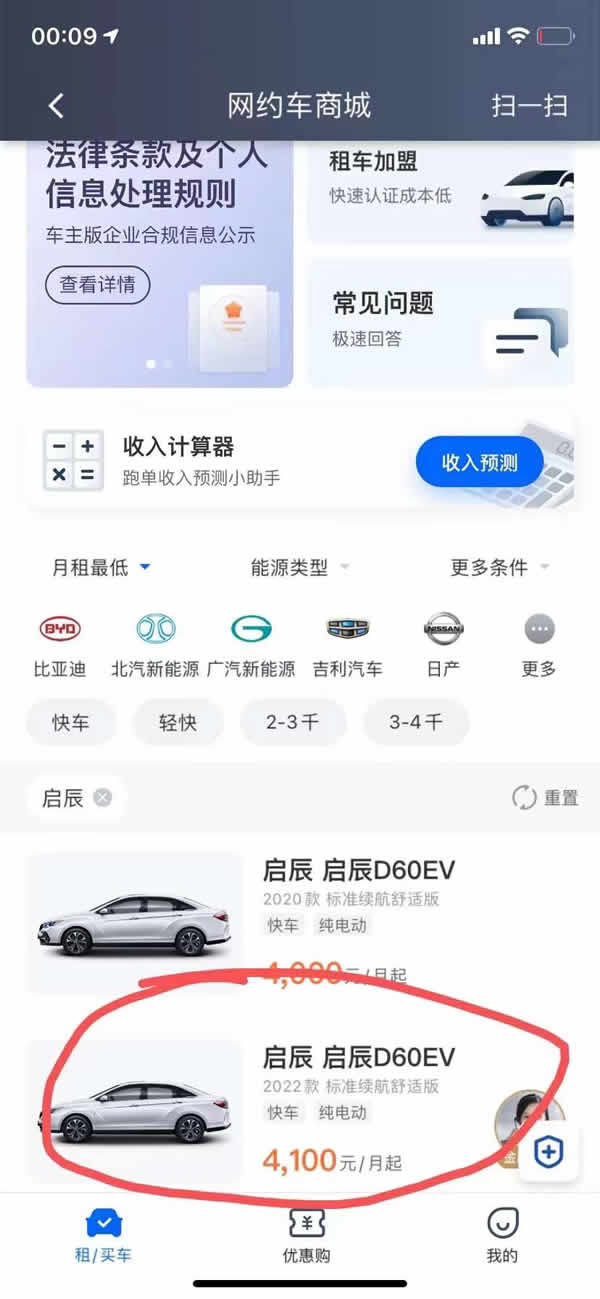Tap 查看详情 on the legal terms banner
Screen dimensions: 600x1299
coord(97,284)
